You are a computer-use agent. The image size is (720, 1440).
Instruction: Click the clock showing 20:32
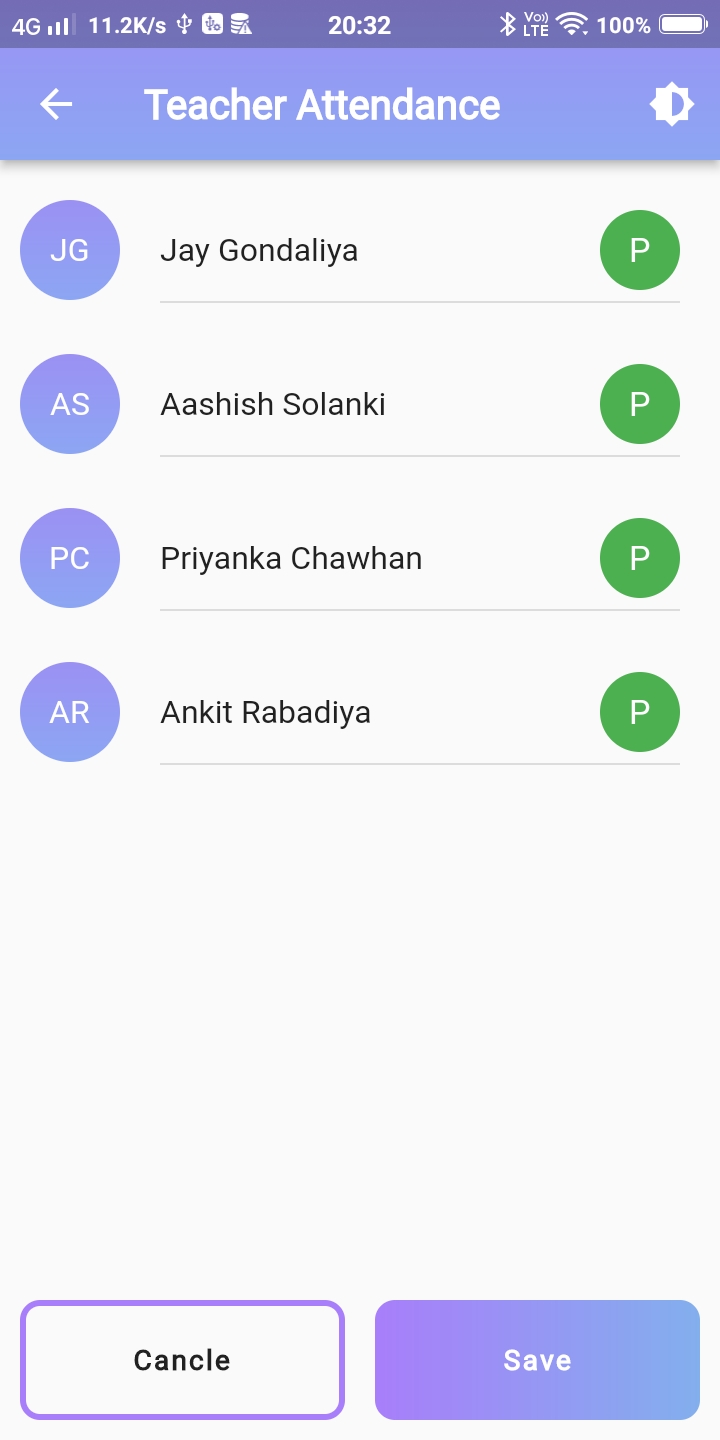[x=360, y=25]
